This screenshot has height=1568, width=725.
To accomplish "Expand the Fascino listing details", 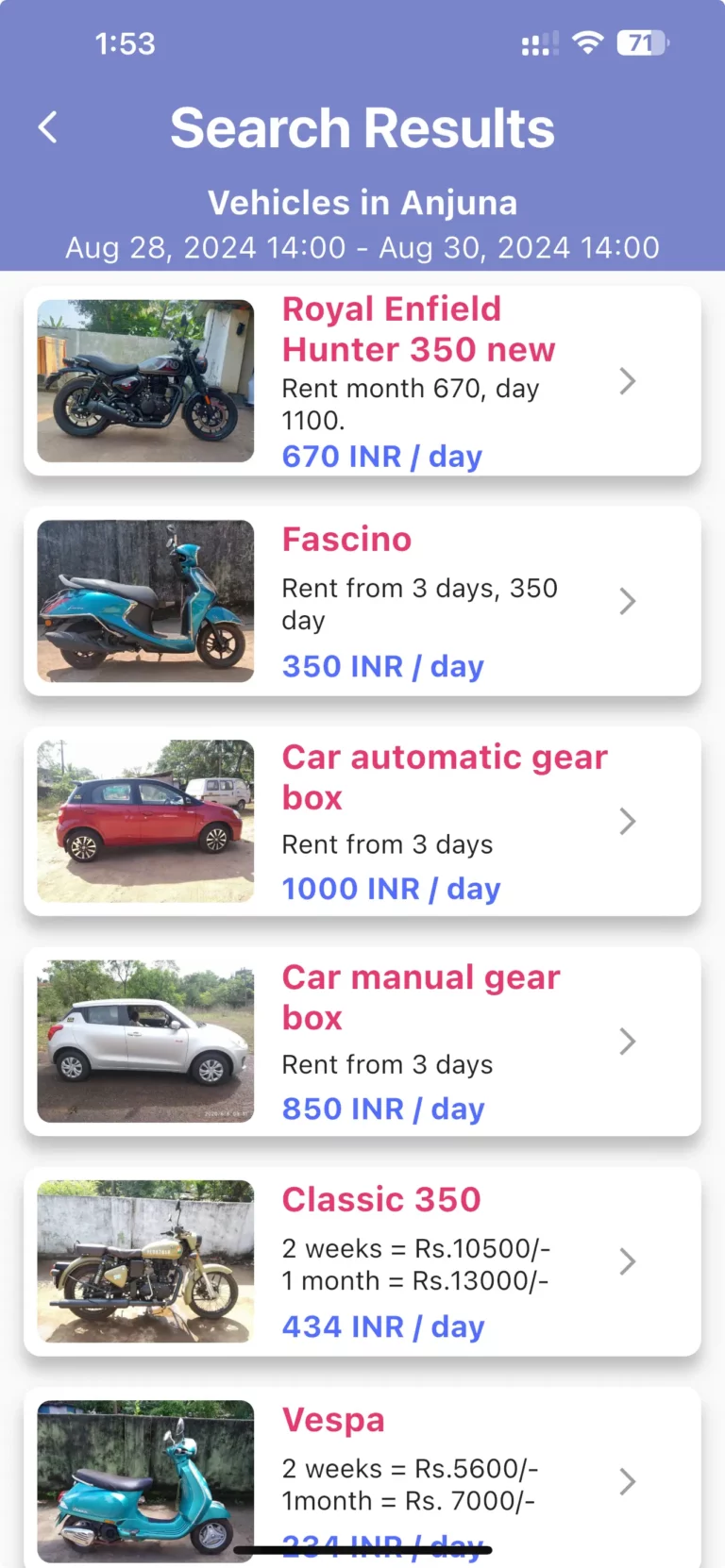I will click(627, 601).
